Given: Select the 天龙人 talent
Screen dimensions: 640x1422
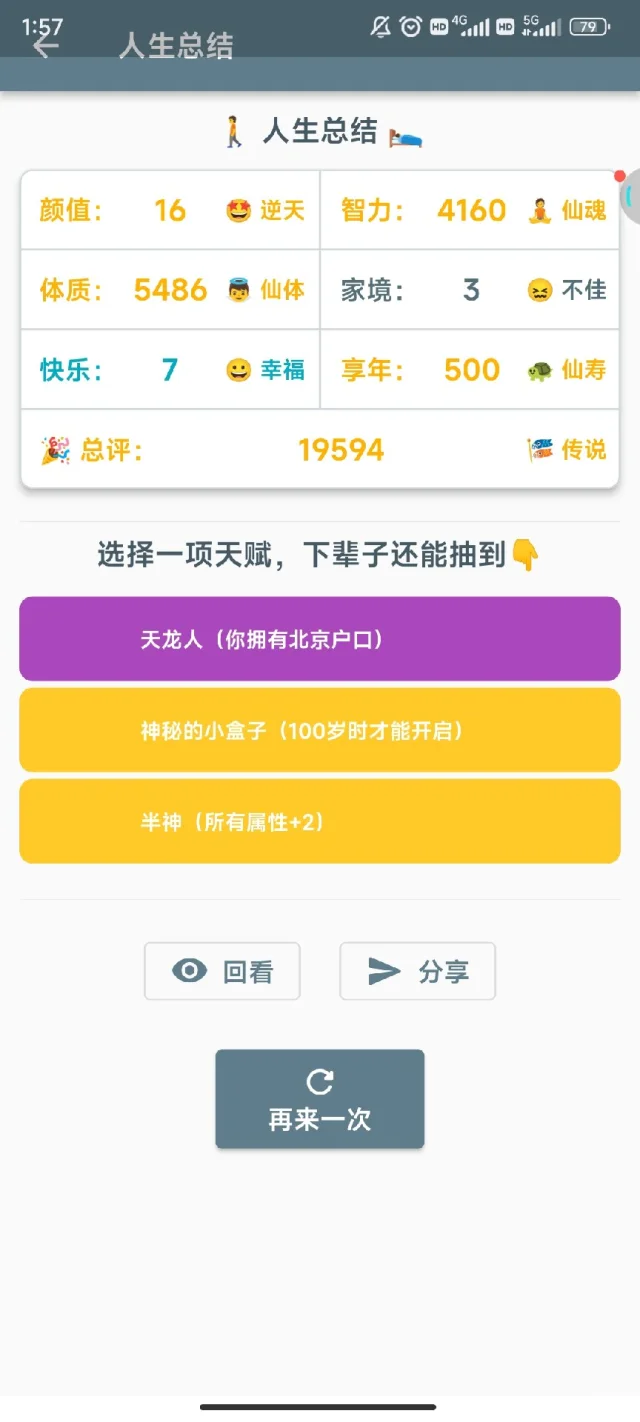Looking at the screenshot, I should pyautogui.click(x=320, y=639).
